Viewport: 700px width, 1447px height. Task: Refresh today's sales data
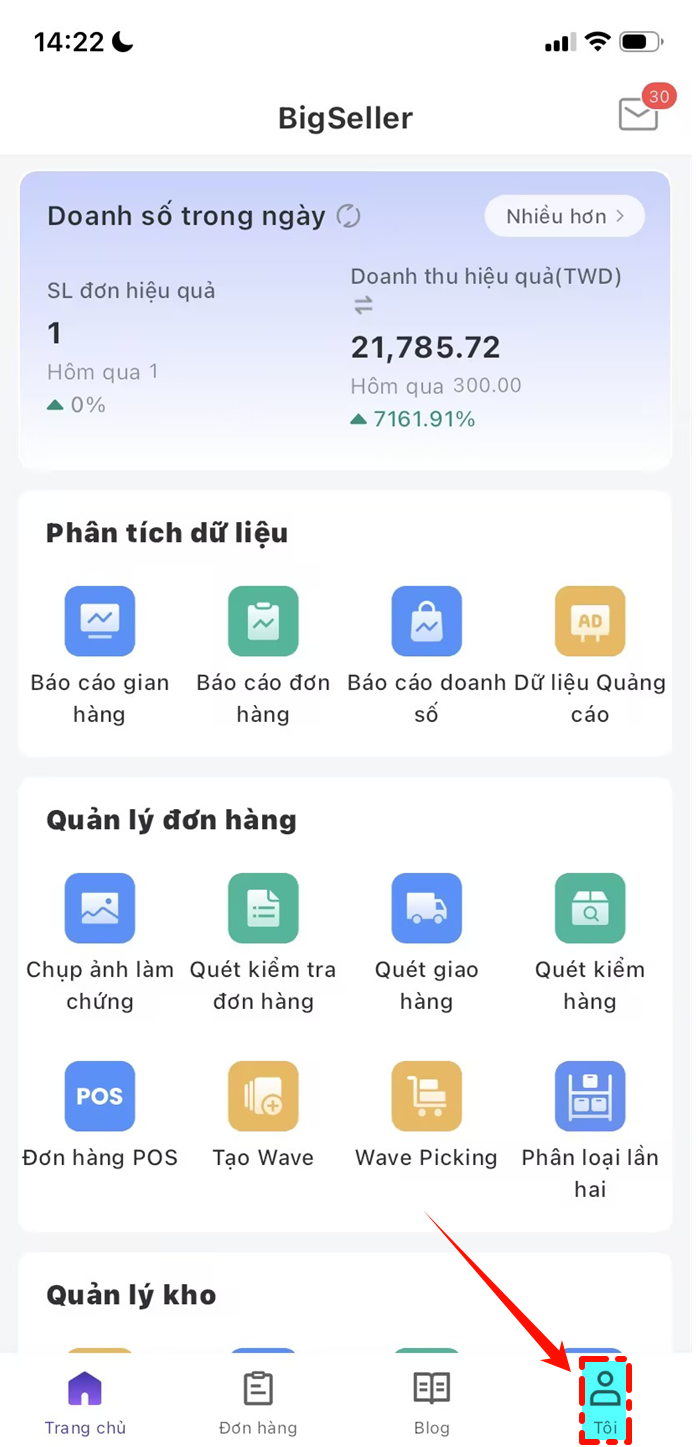point(348,216)
